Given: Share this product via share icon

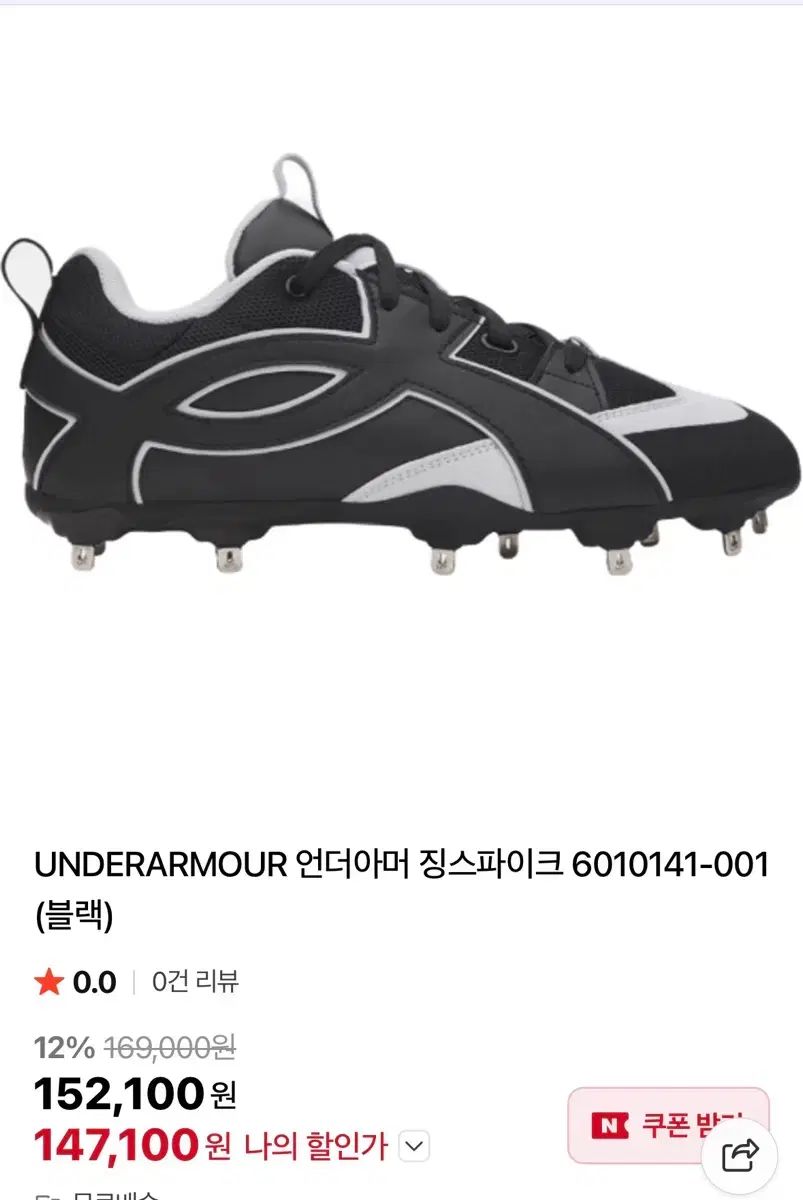Looking at the screenshot, I should coord(740,1156).
